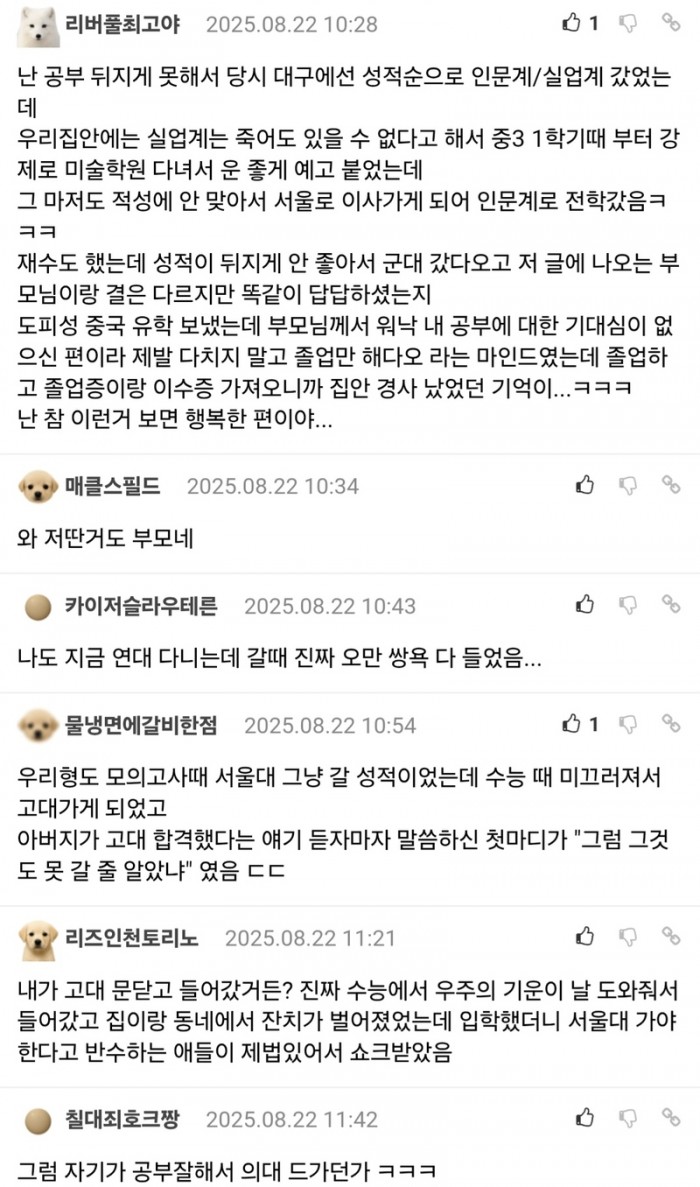This screenshot has width=700, height=1187.
Task: Like 칠대죄호크짱's comment
Action: pos(586,1118)
